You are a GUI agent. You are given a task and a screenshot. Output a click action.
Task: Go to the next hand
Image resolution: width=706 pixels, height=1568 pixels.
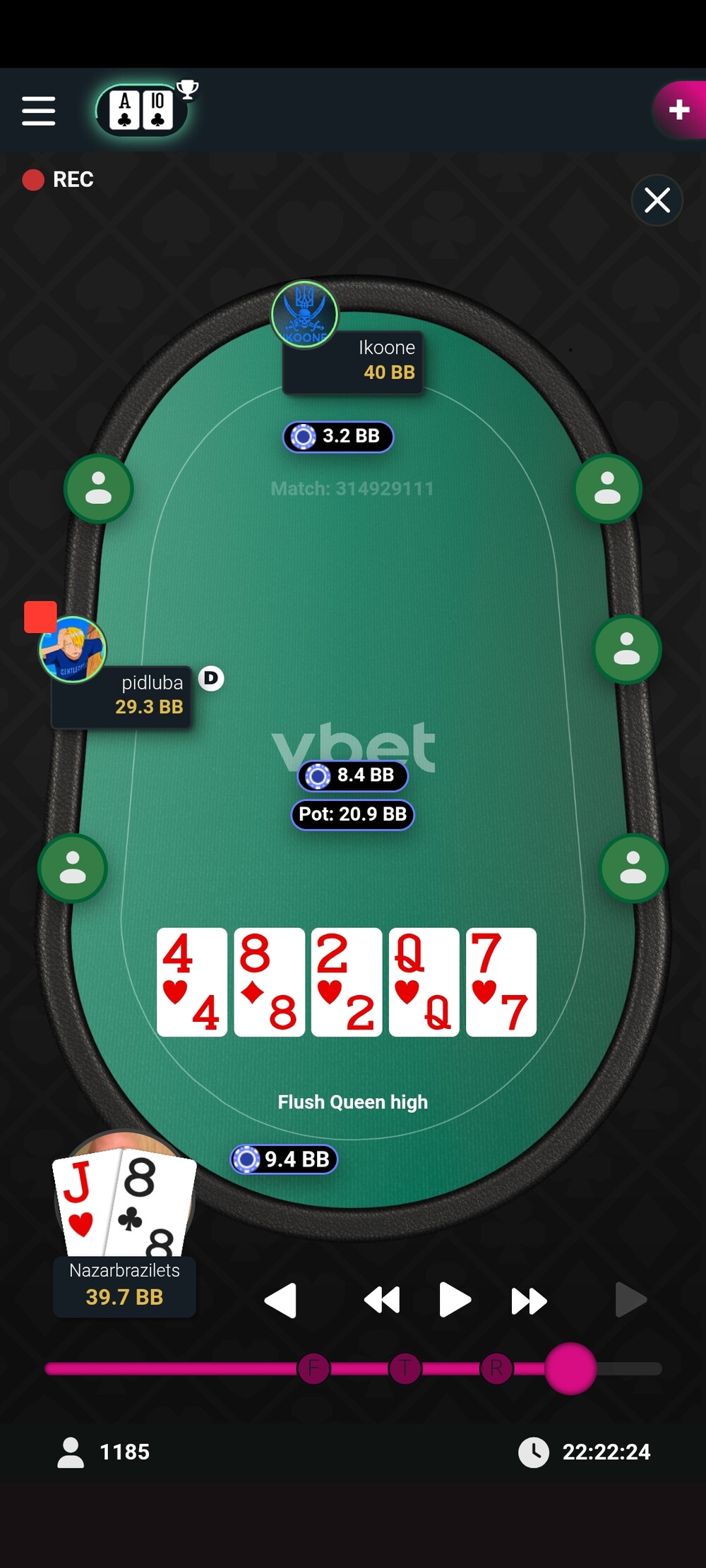click(x=630, y=1299)
